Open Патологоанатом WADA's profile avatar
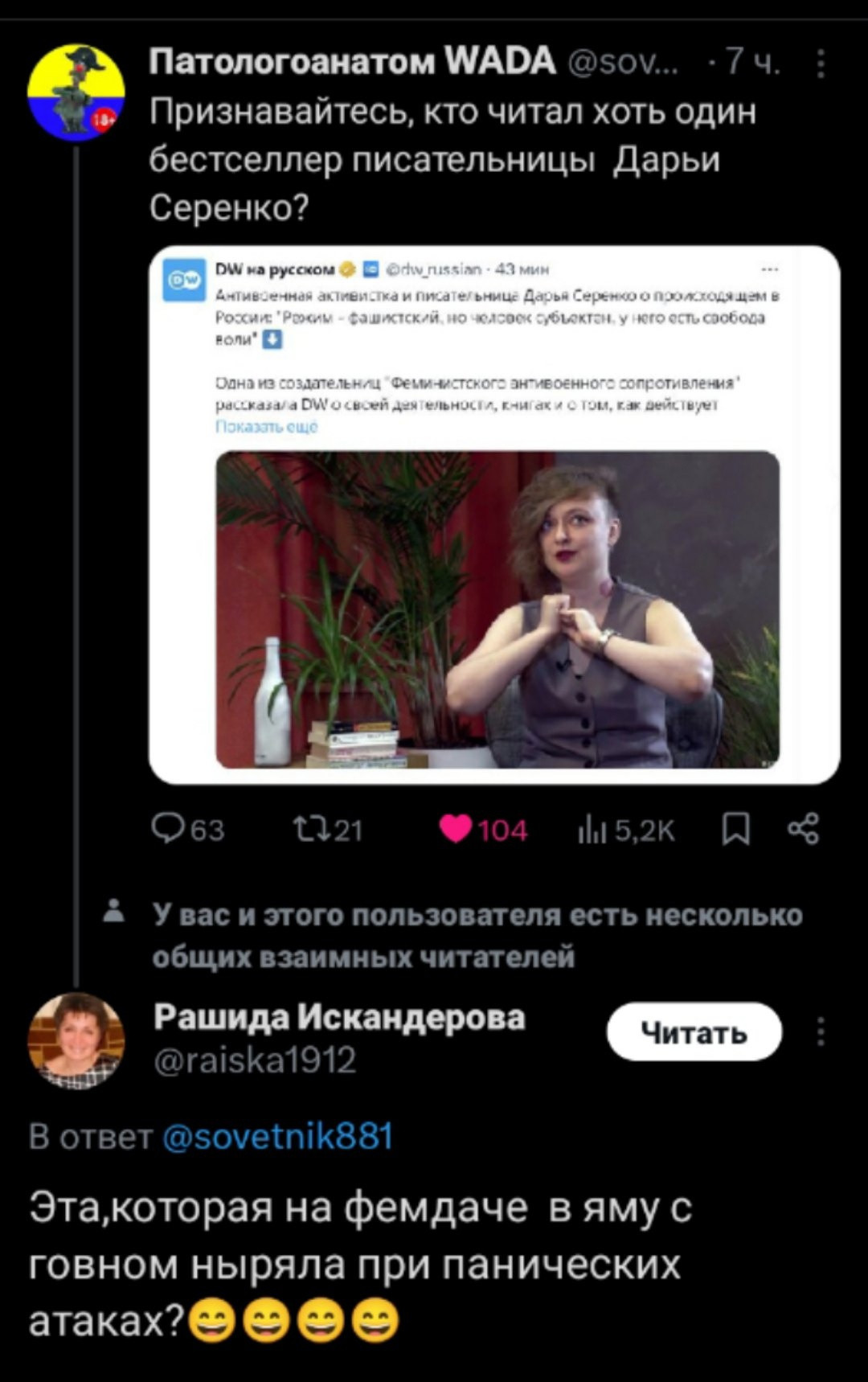868x1382 pixels. [76, 92]
